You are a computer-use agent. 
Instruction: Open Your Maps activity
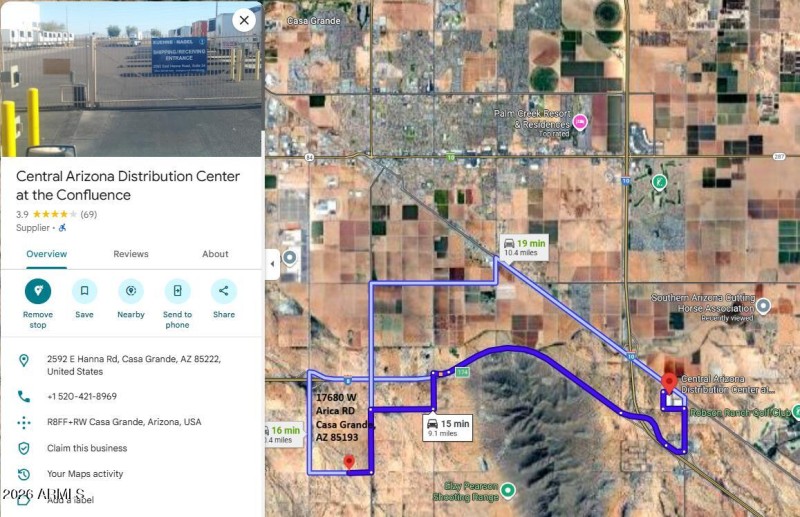pyautogui.click(x=85, y=474)
